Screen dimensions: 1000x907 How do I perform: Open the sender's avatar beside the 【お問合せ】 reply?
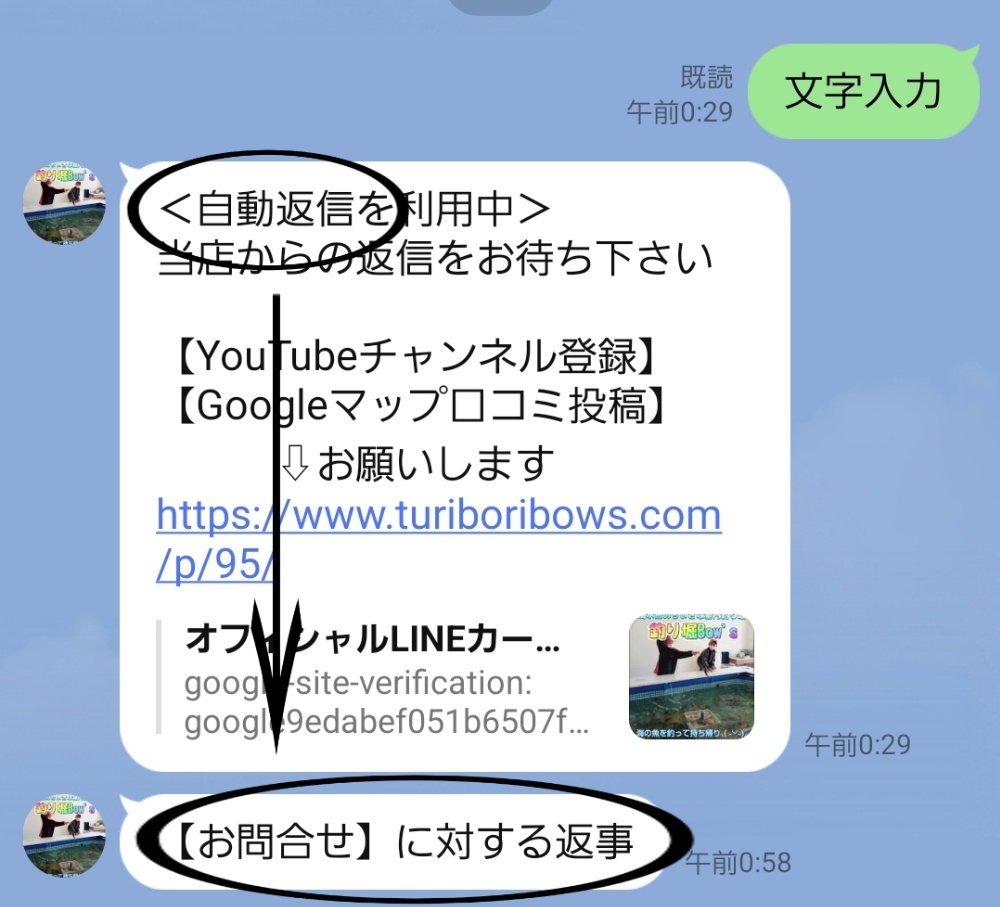tap(65, 834)
